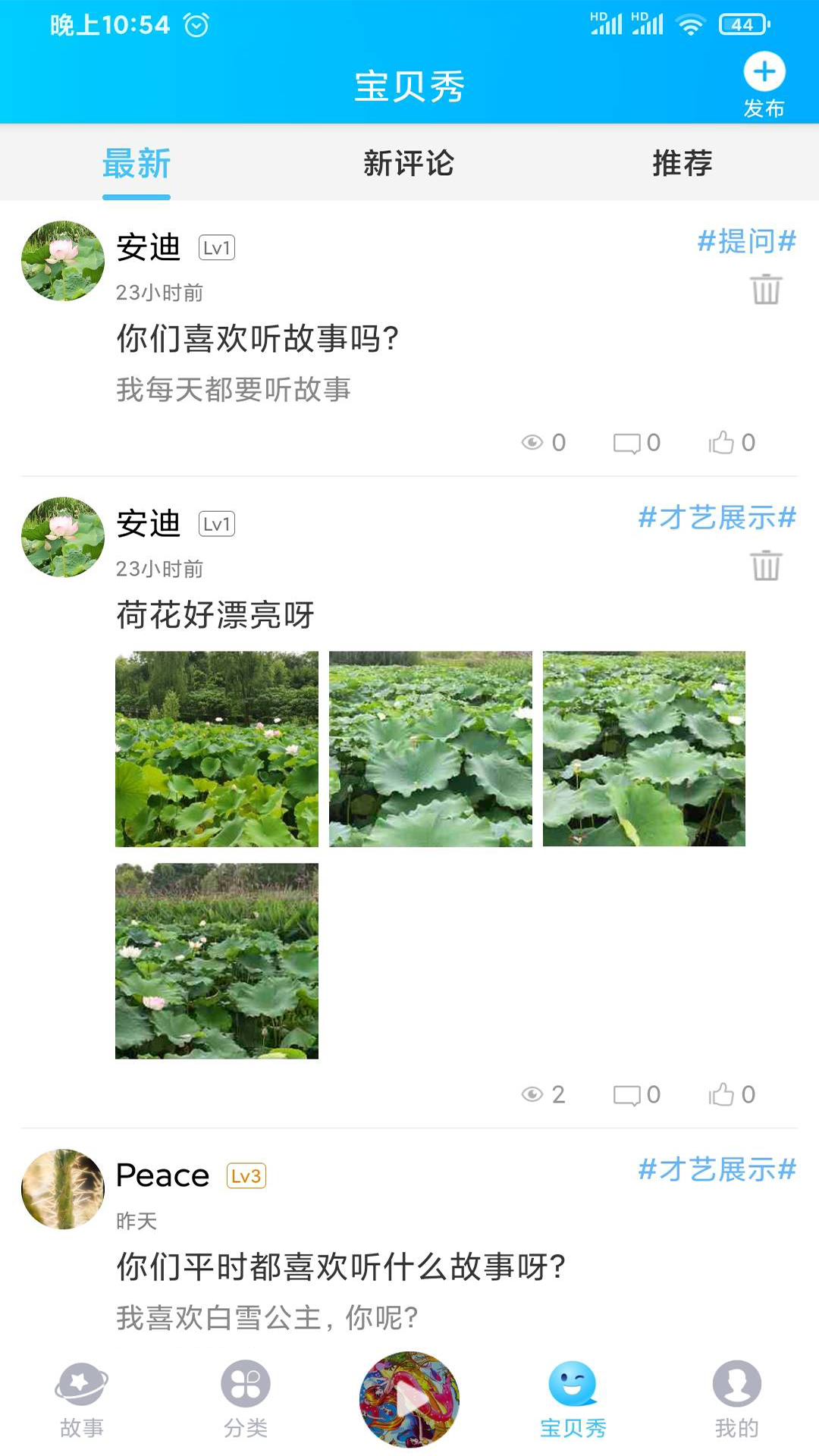Tap 安迪's profile avatar
The image size is (819, 1456).
pyautogui.click(x=63, y=261)
